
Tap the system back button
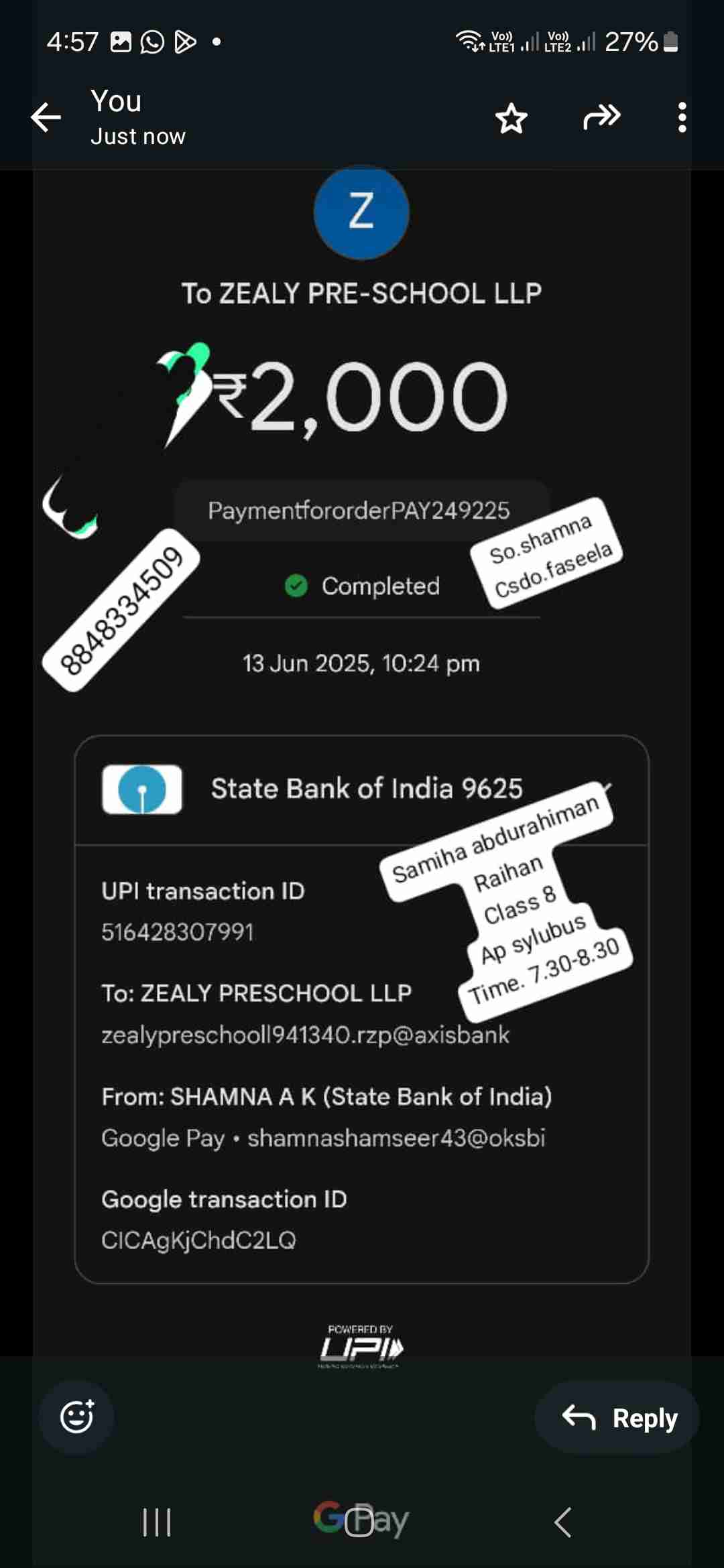(563, 1522)
